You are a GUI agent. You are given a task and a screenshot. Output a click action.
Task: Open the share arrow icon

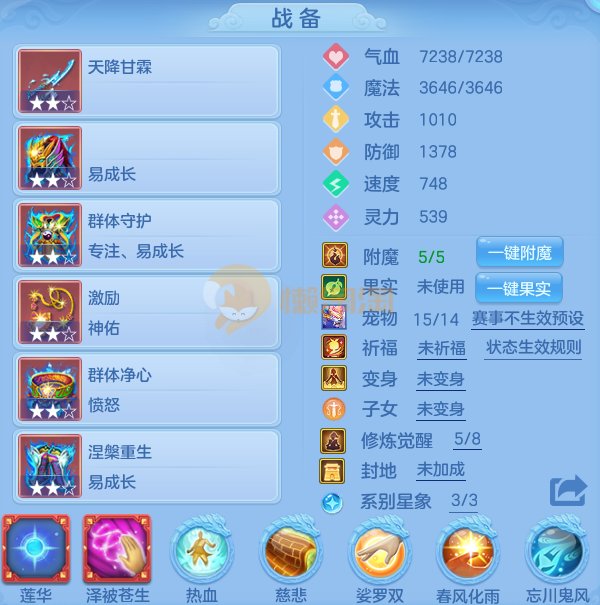(x=567, y=490)
